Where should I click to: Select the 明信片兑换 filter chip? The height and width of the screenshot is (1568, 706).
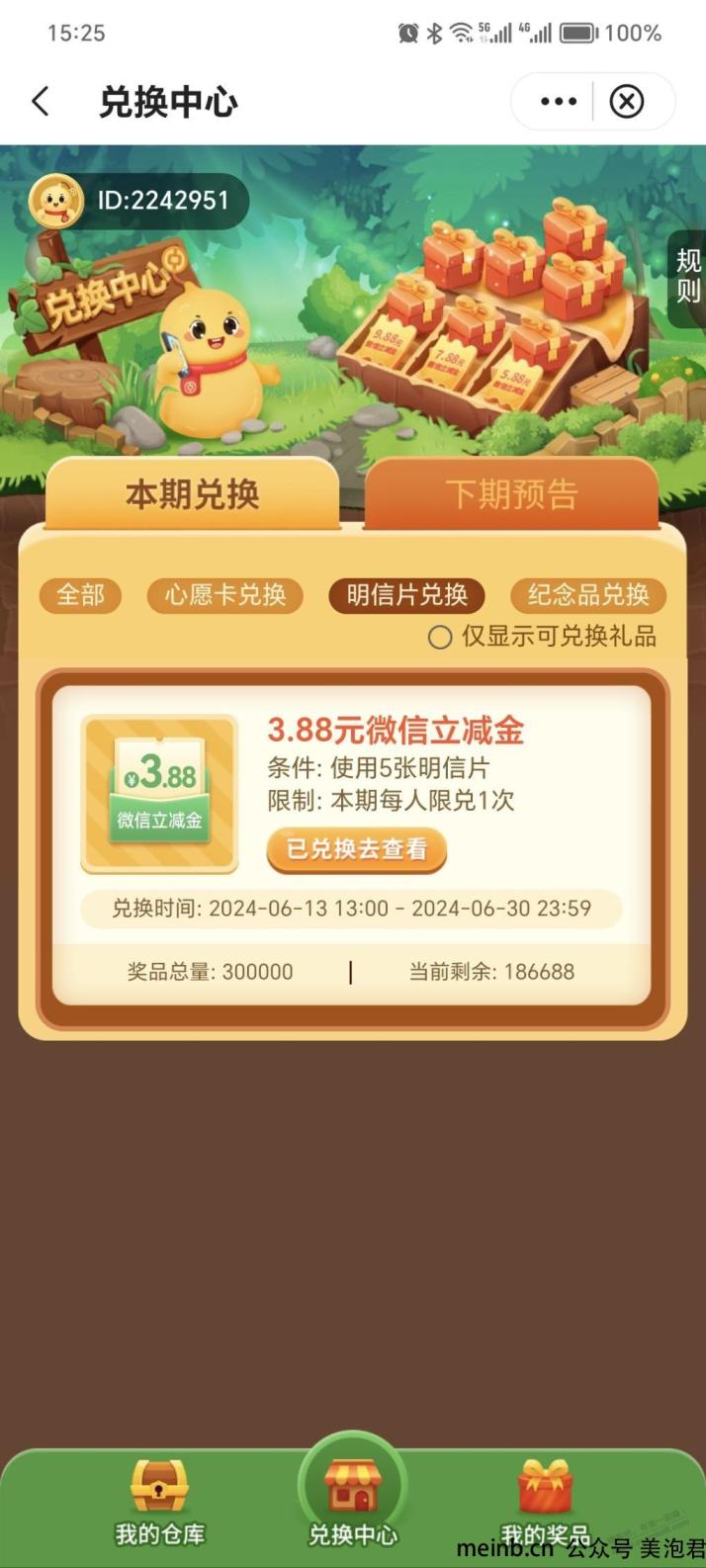tap(406, 595)
